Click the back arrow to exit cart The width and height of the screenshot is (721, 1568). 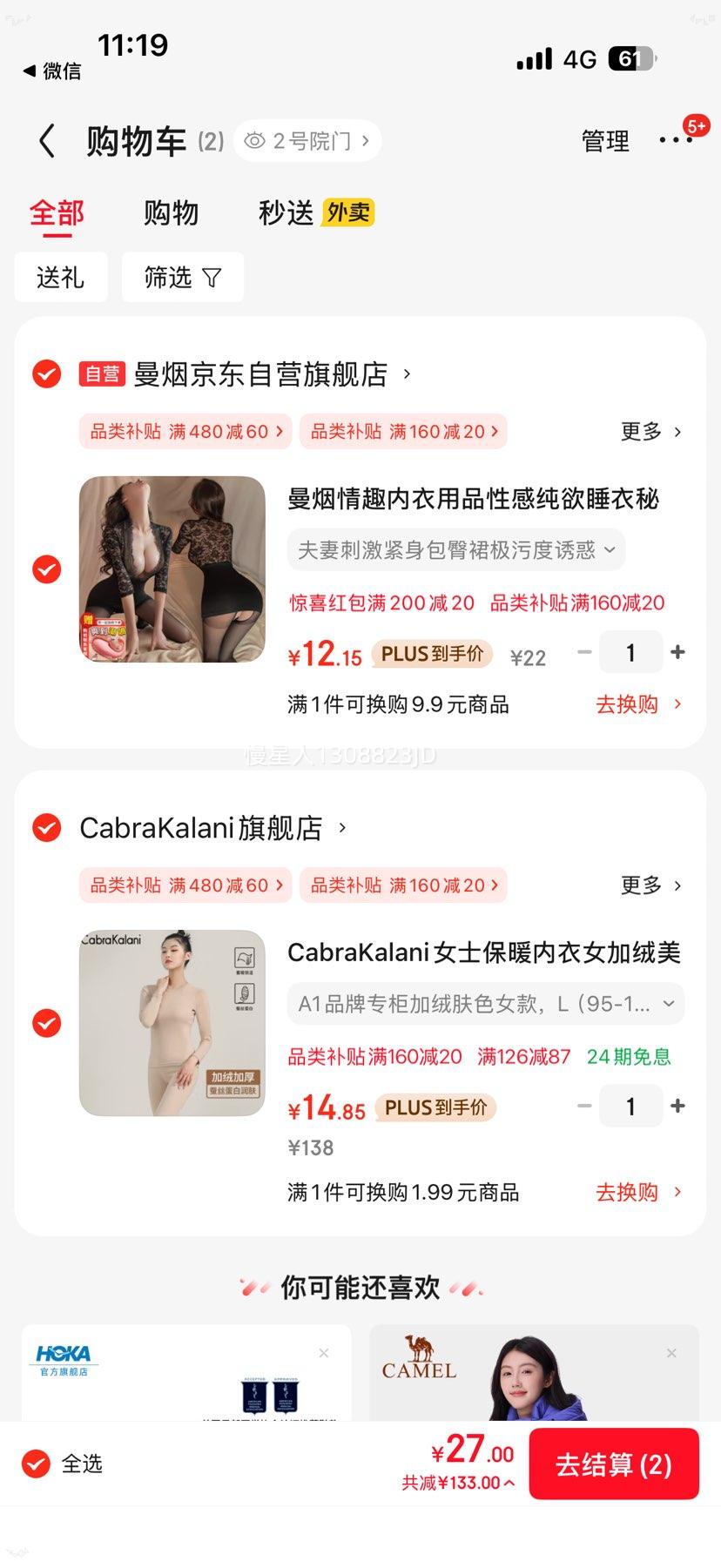pos(46,140)
